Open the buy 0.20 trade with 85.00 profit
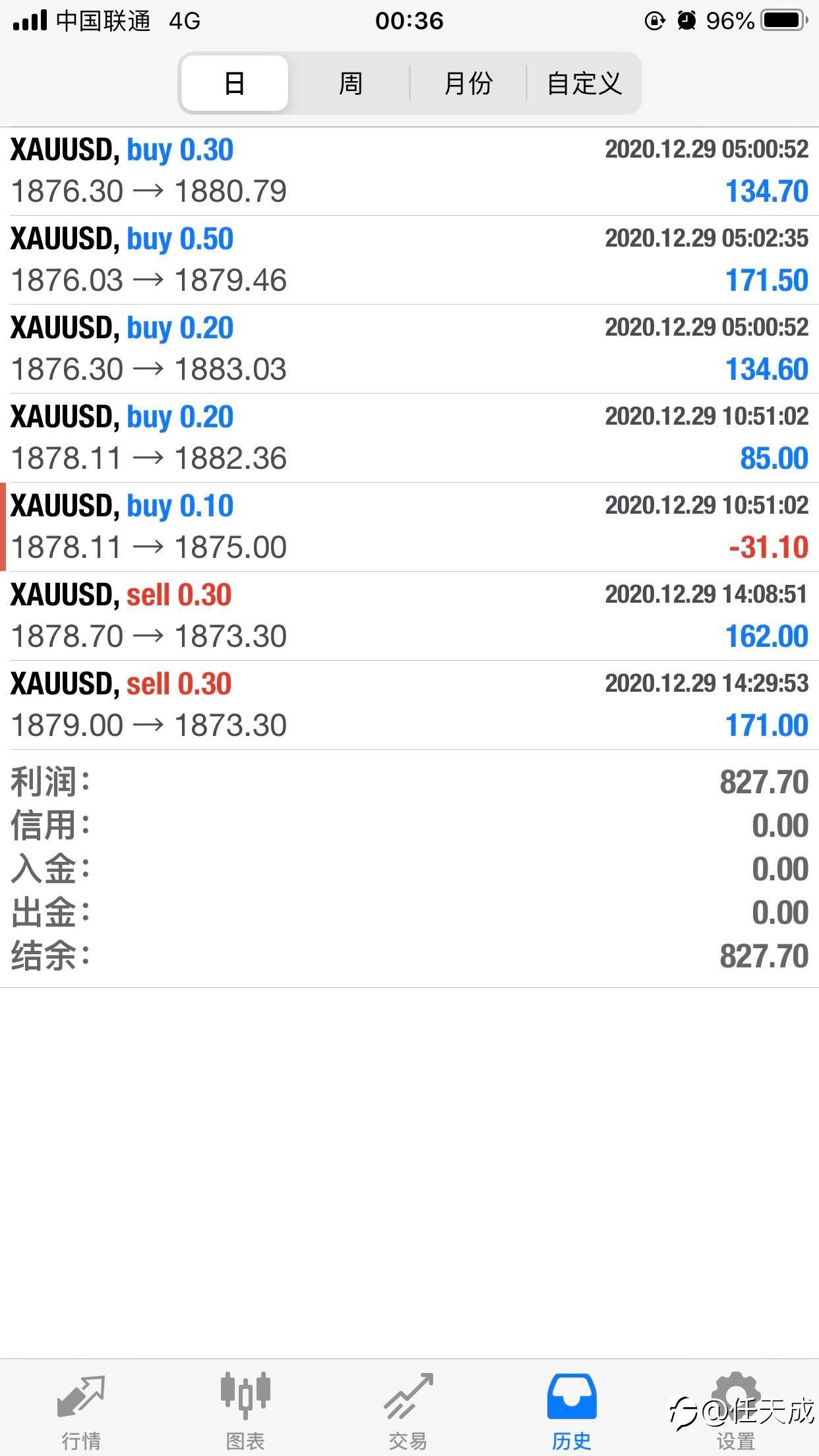 (409, 438)
